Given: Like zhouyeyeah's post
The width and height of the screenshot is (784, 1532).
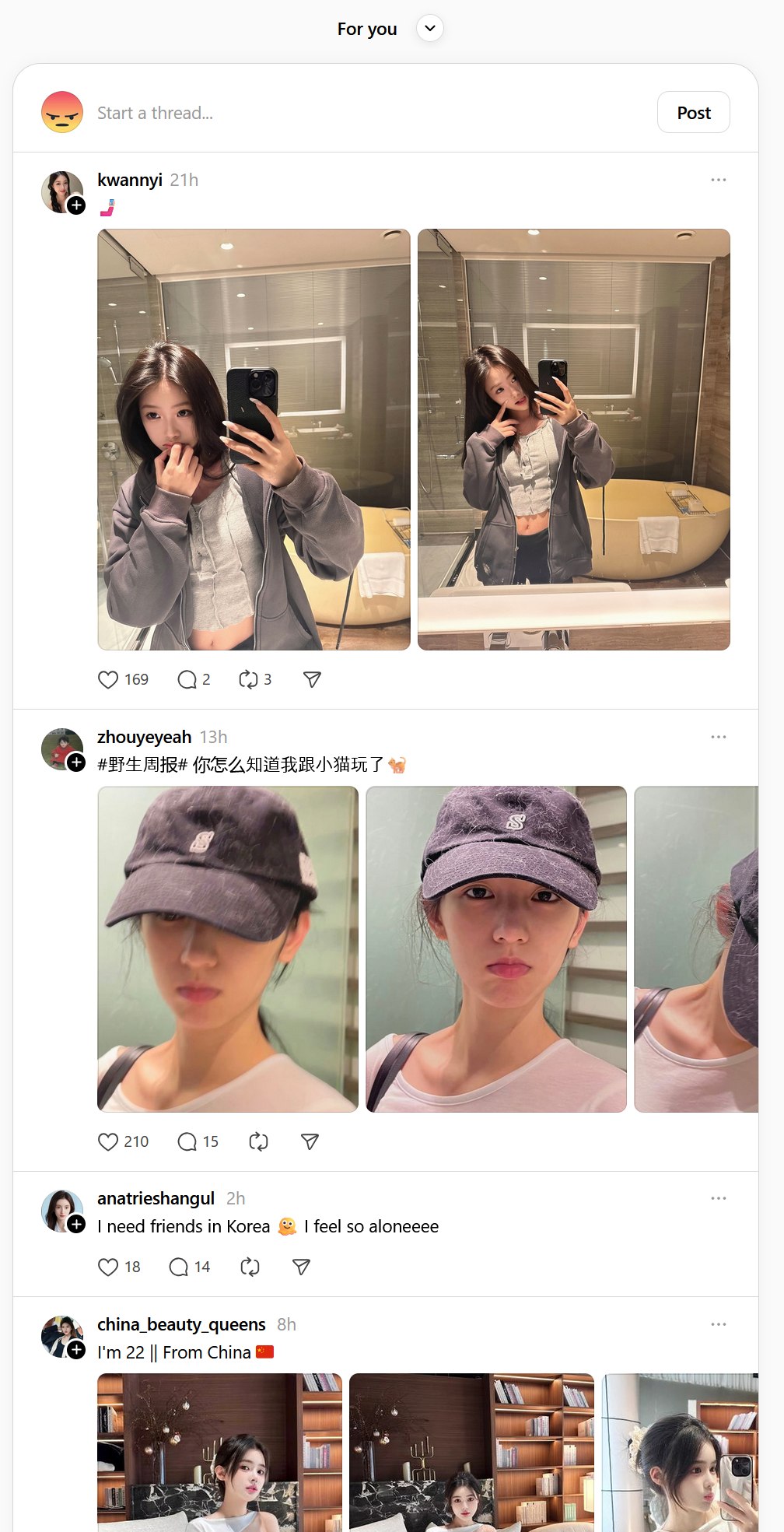Looking at the screenshot, I should click(x=108, y=1141).
